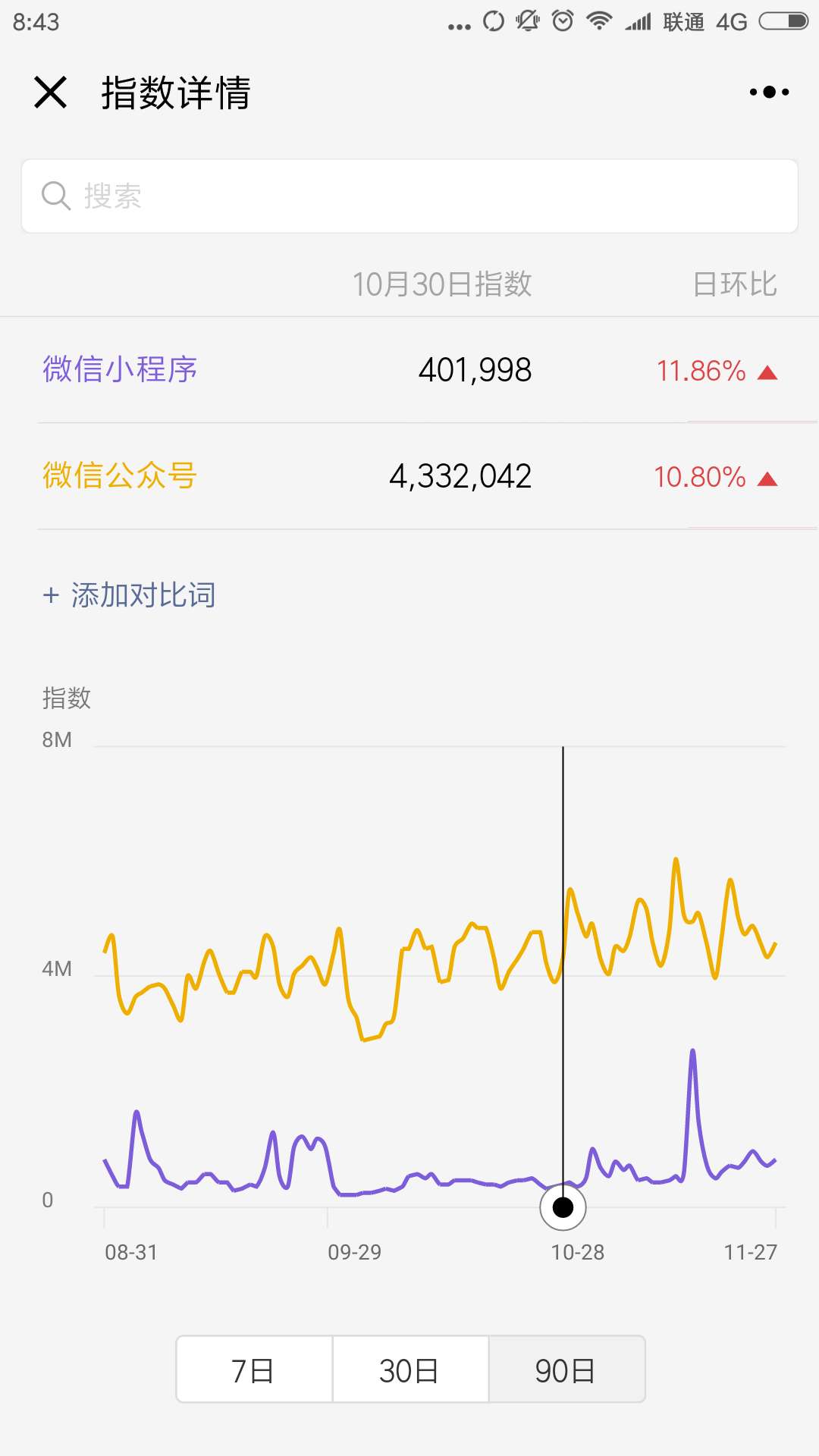
Task: Switch chart range to 30日
Action: [410, 1370]
